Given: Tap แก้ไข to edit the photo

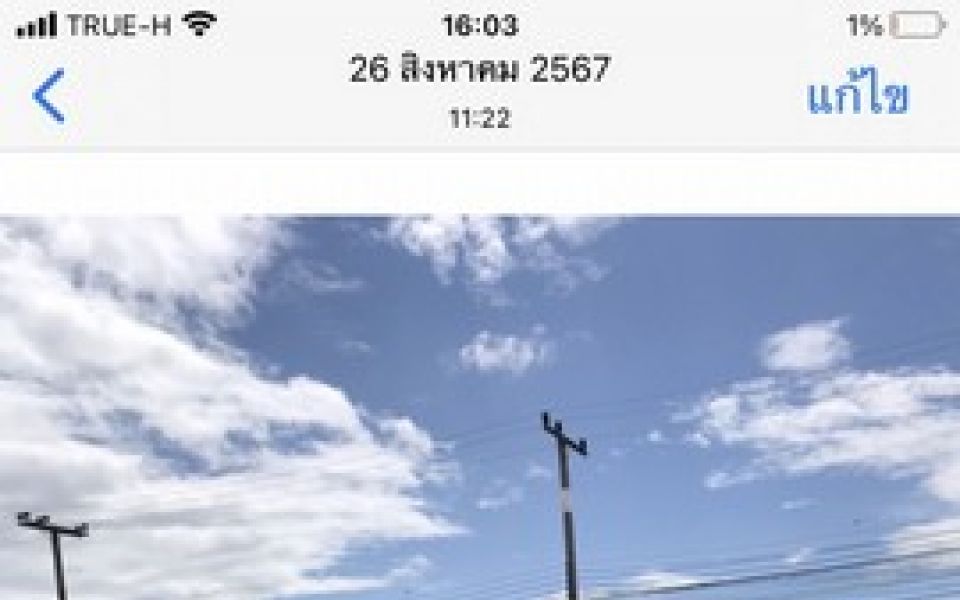Looking at the screenshot, I should click(x=857, y=98).
